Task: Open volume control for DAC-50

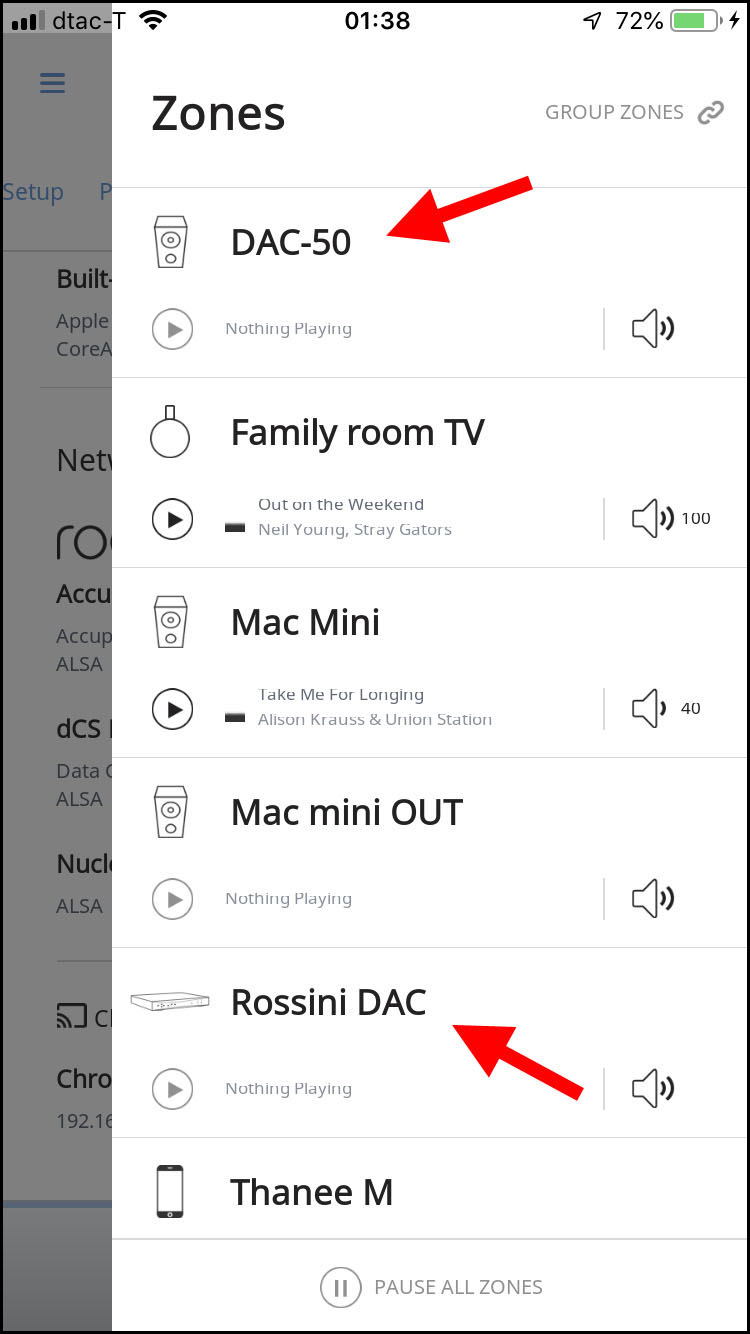Action: [x=654, y=329]
